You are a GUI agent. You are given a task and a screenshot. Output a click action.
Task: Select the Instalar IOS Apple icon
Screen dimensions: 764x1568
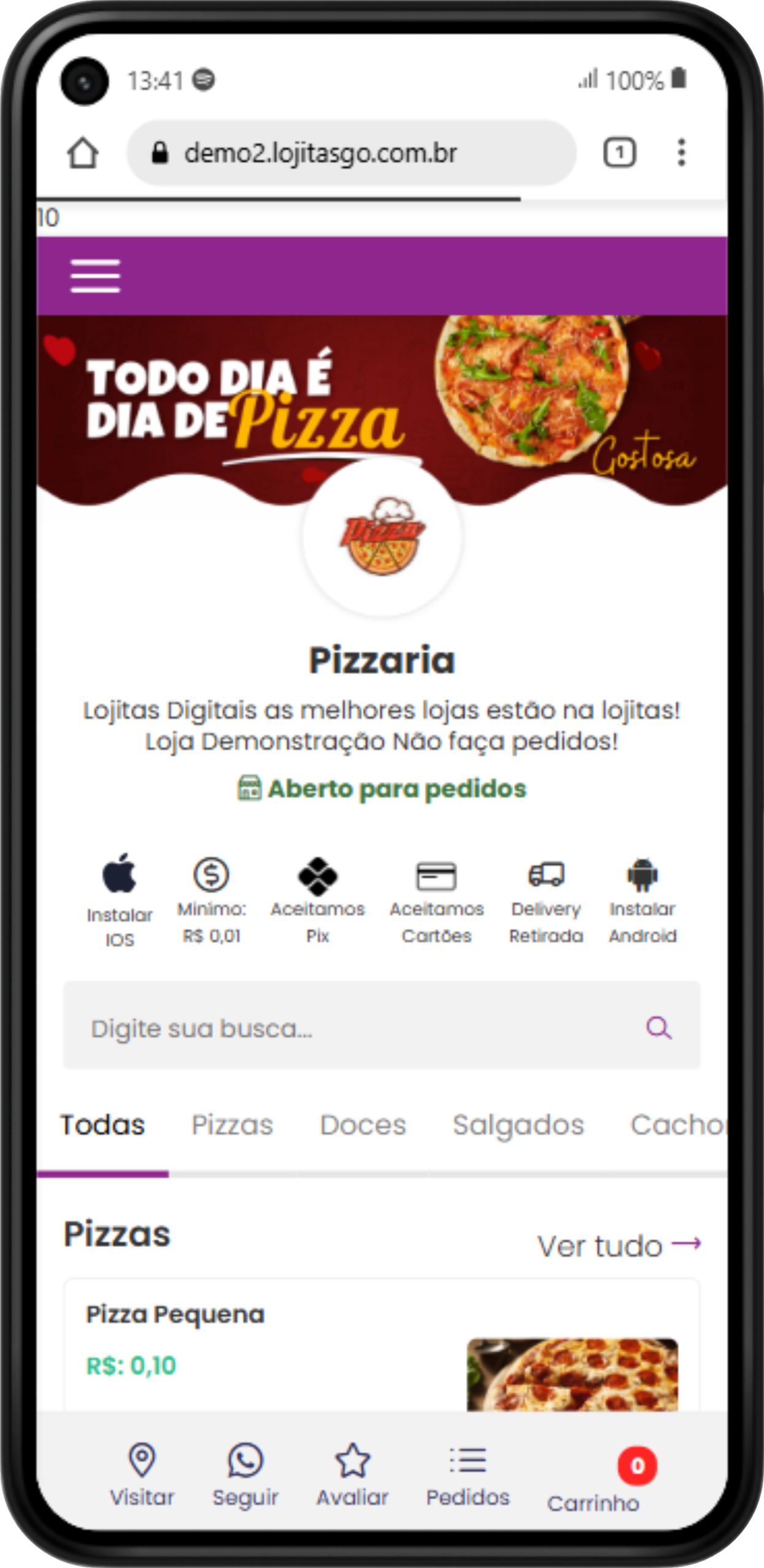coord(120,878)
